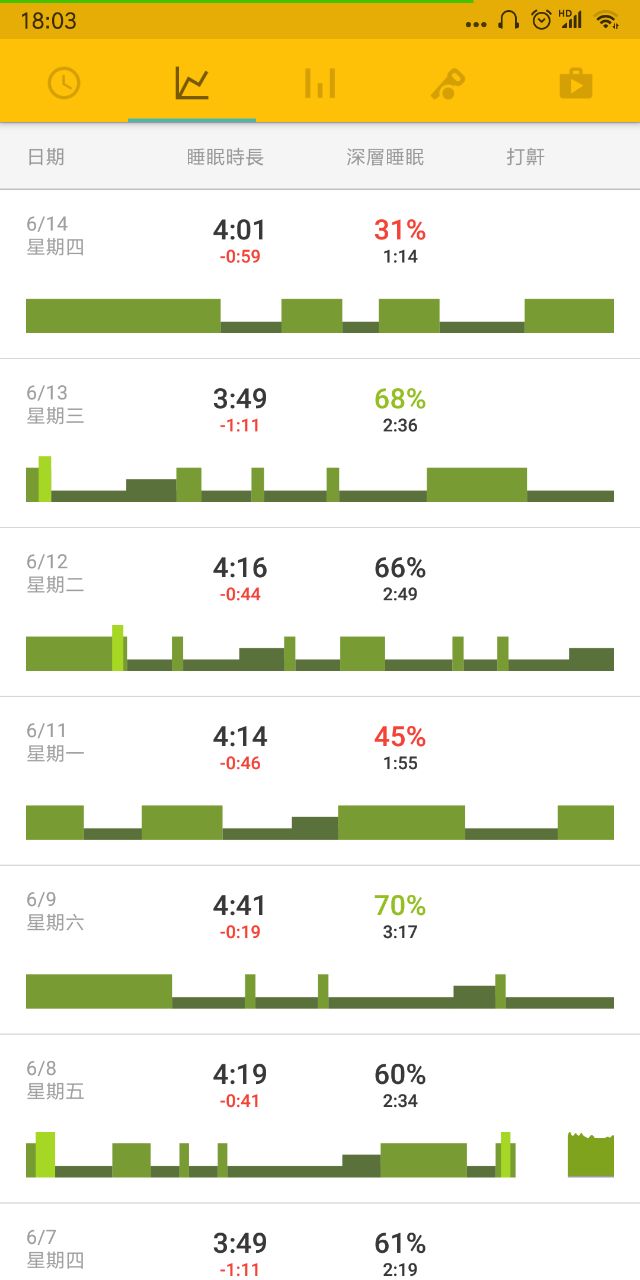The width and height of the screenshot is (640, 1280).
Task: View the 6/8 星期五 sleep record
Action: pyautogui.click(x=320, y=1119)
